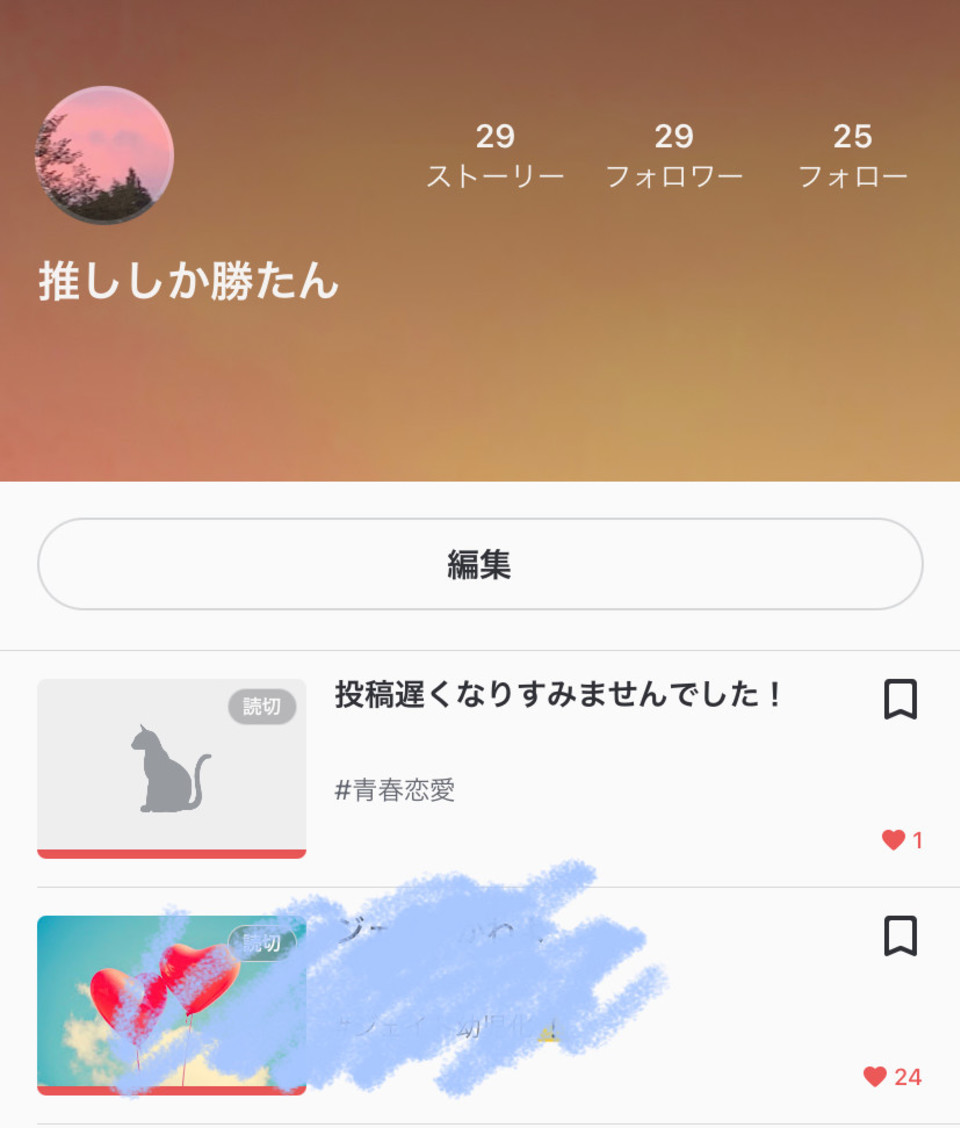Open the profile avatar picture
This screenshot has width=960, height=1128.
tap(104, 155)
